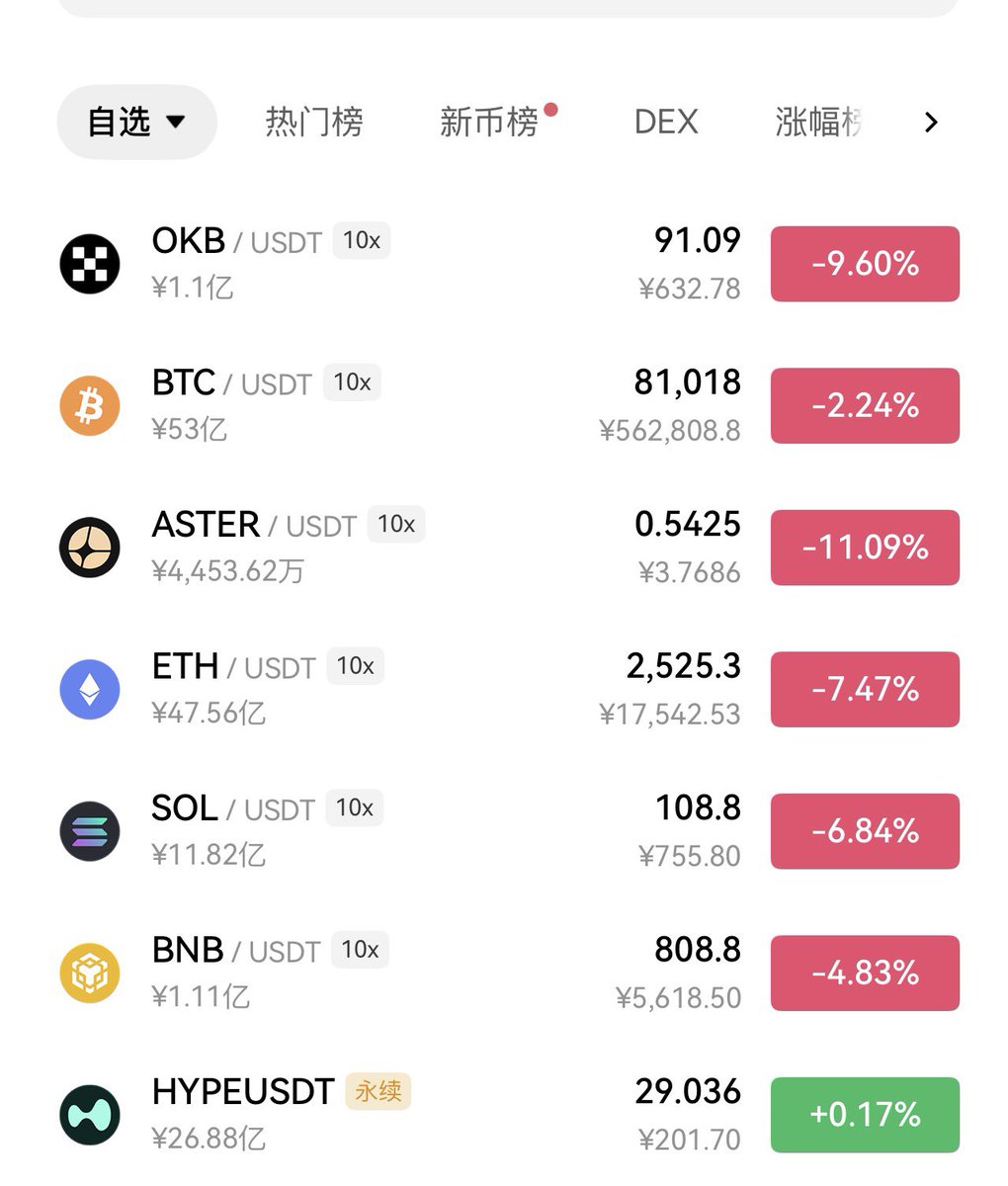1008x1186 pixels.
Task: Switch to the 热门榜 tab
Action: [x=314, y=123]
